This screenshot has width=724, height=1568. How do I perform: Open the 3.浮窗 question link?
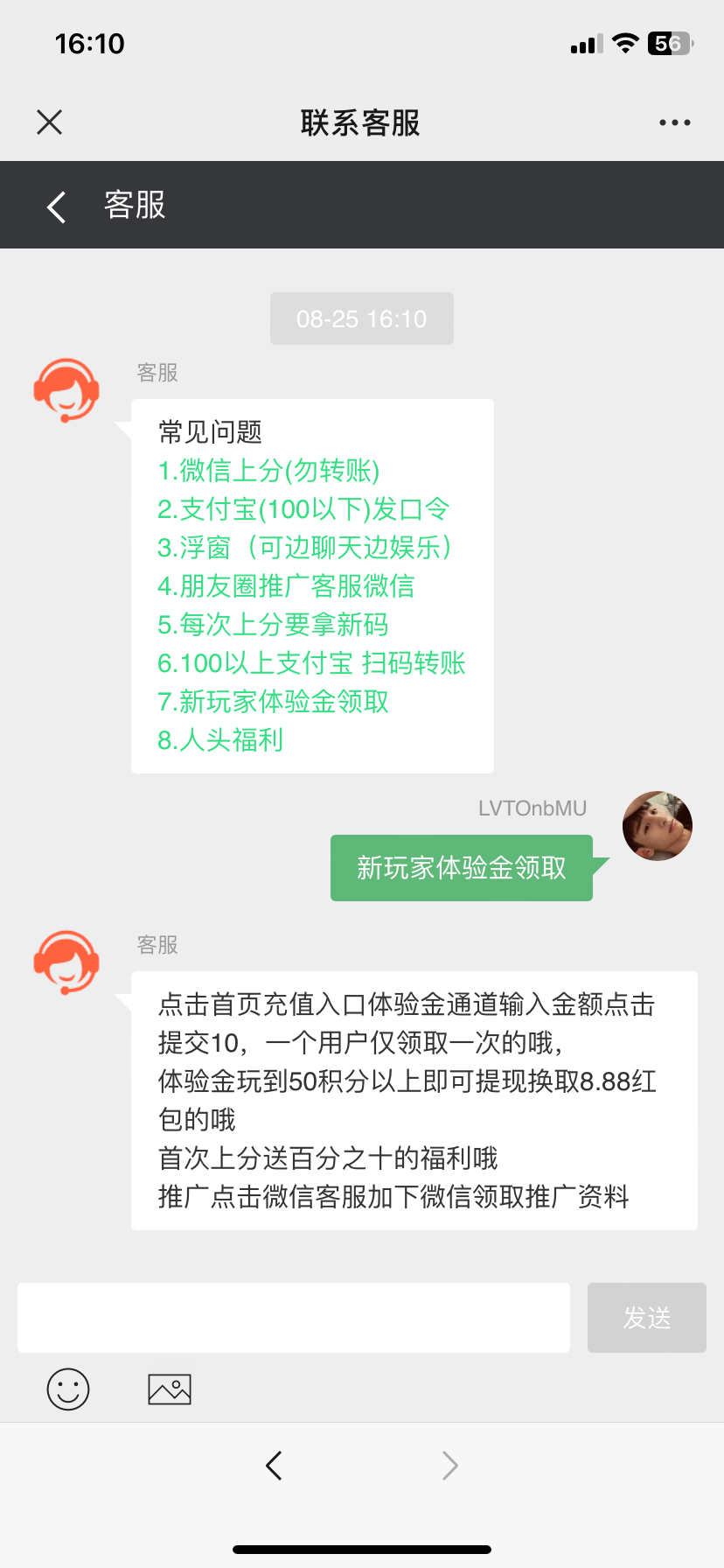click(x=304, y=548)
